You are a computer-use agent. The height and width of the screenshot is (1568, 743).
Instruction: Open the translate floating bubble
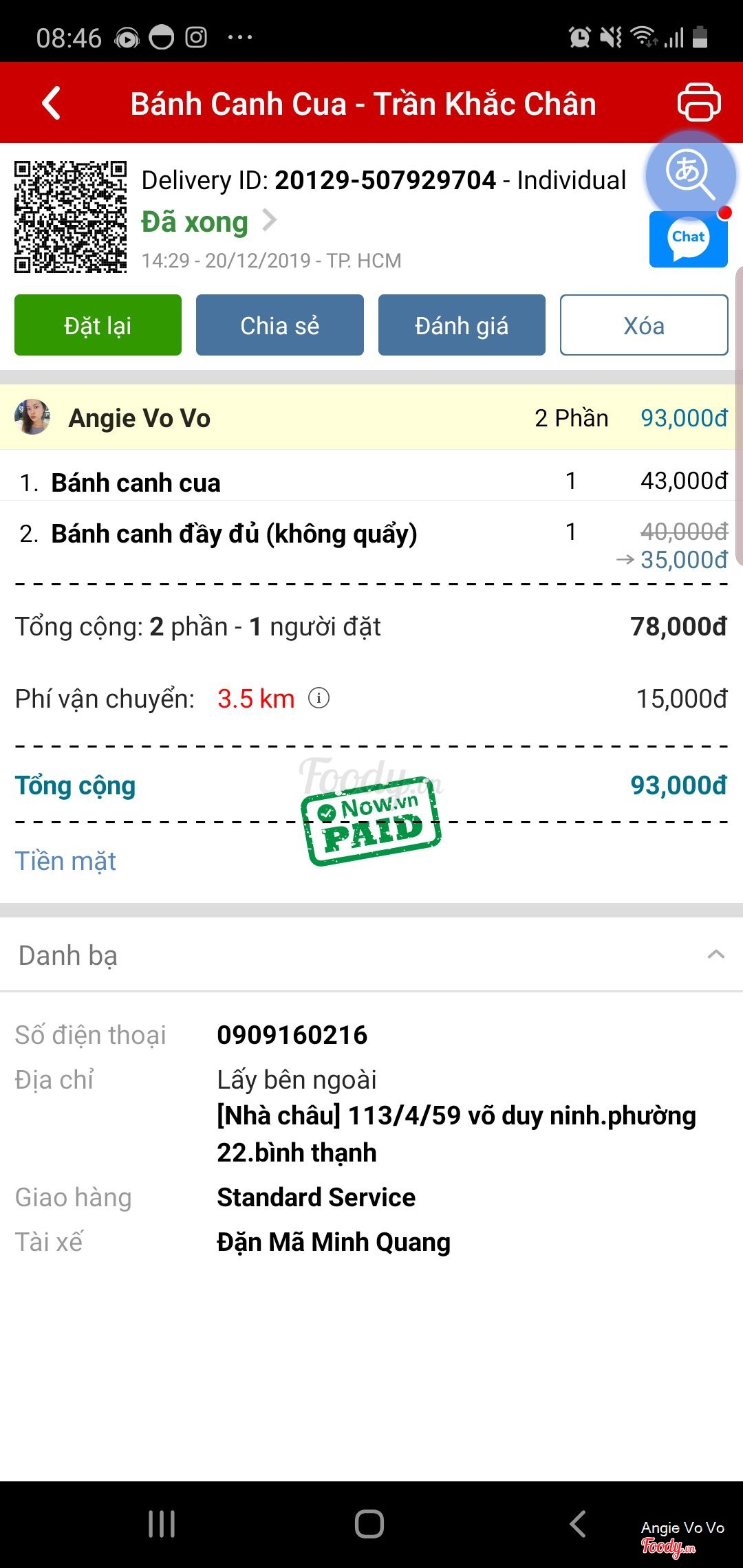pyautogui.click(x=690, y=174)
